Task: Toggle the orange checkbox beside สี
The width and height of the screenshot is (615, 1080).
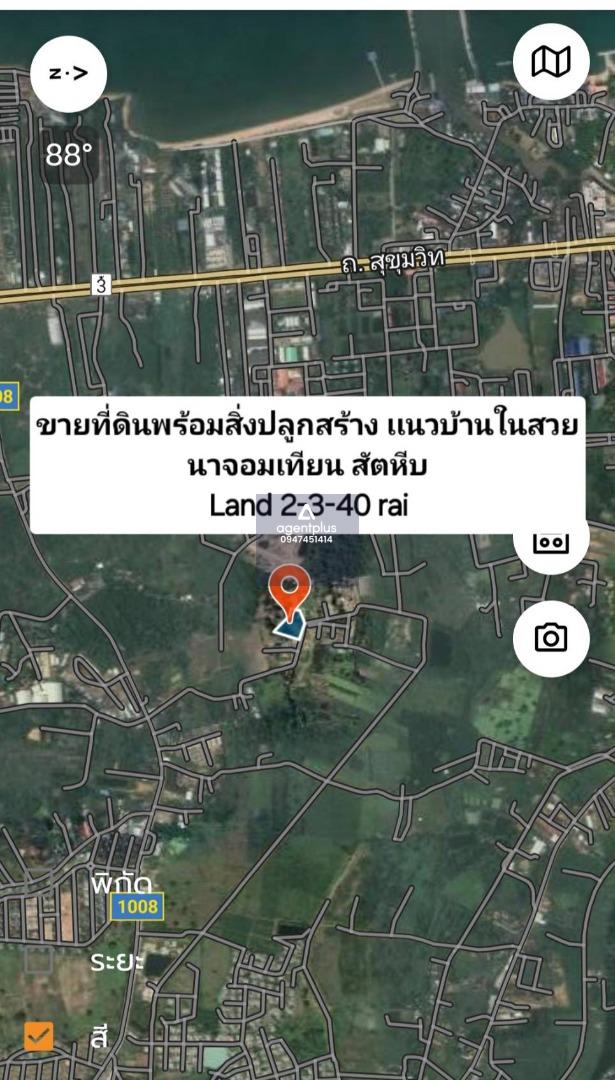Action: click(39, 1036)
